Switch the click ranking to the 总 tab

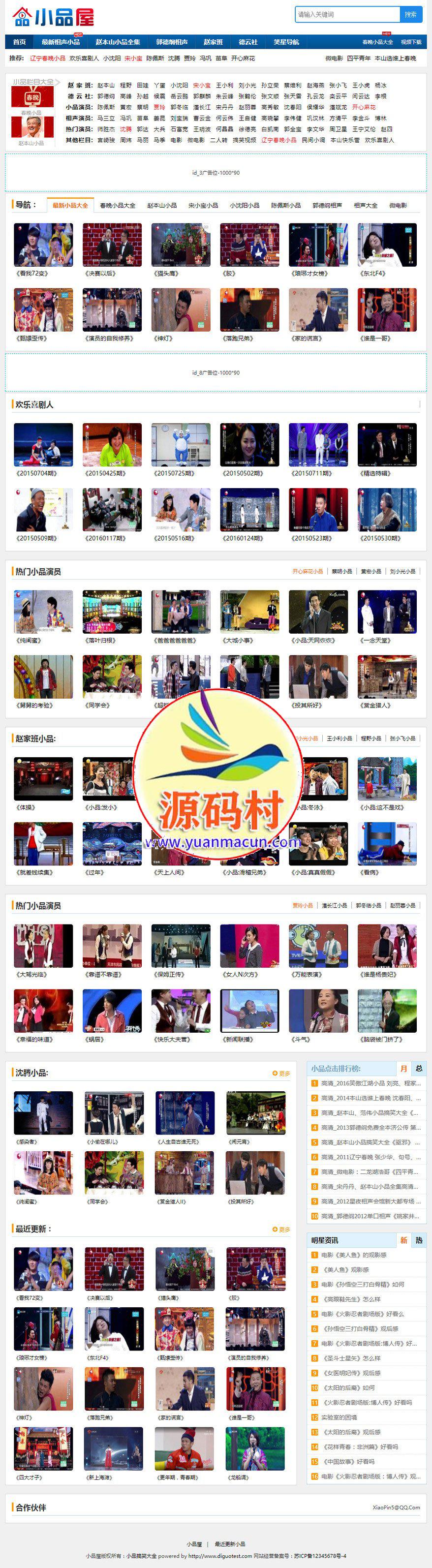pos(419,1068)
